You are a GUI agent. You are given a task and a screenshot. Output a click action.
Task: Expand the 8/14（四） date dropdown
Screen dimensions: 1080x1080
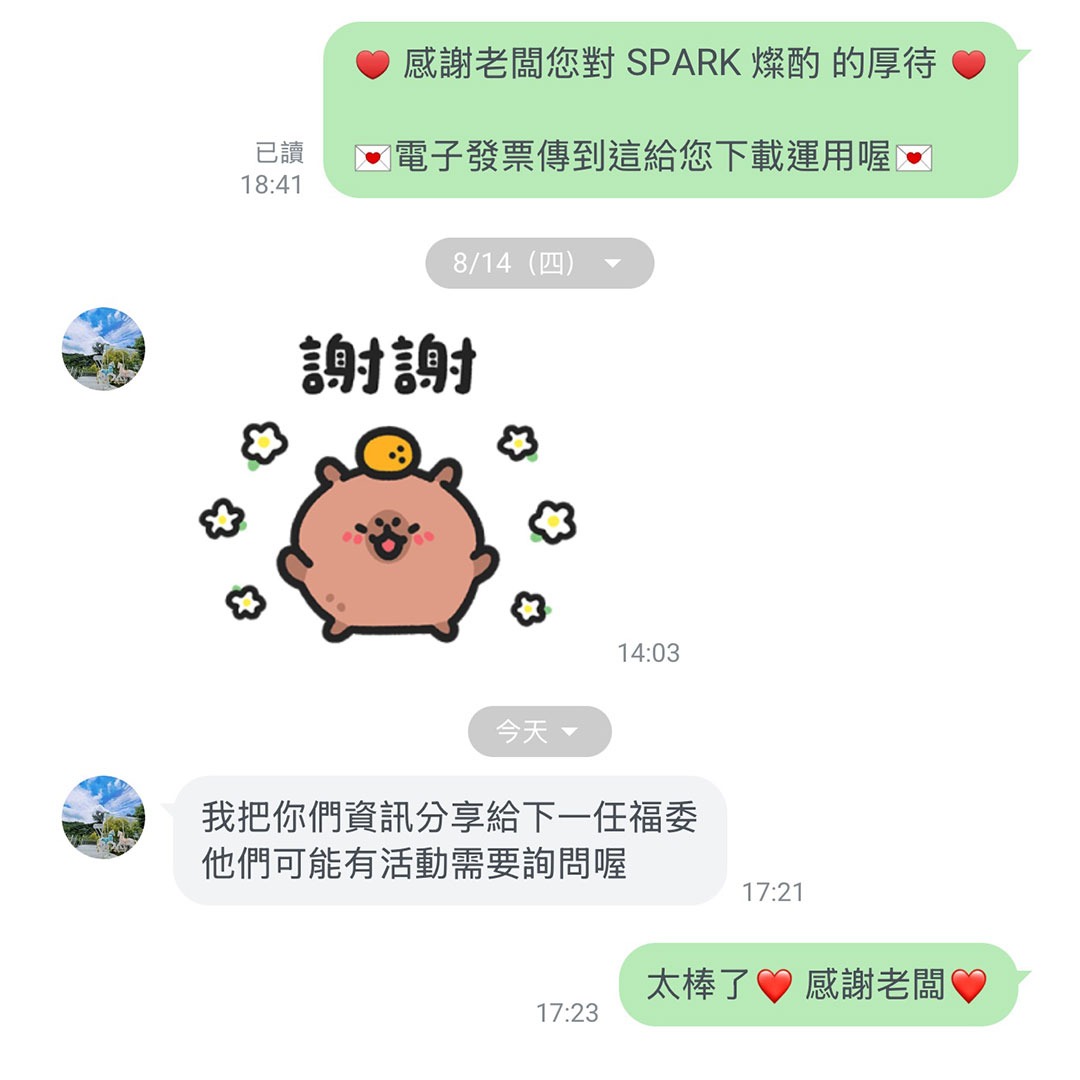[x=539, y=264]
